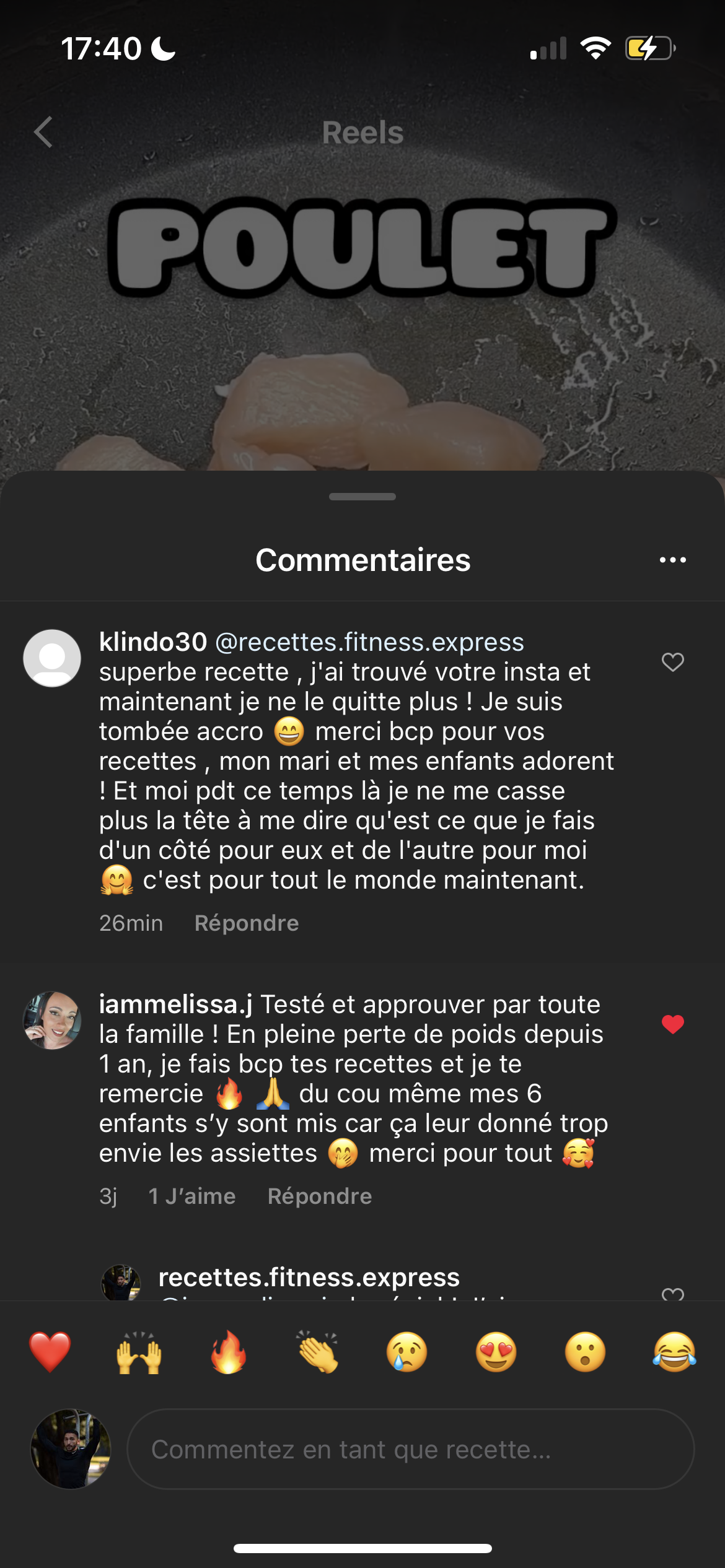Open recettes.fitness.express's reply author name
This screenshot has width=725, height=1568.
click(309, 1277)
